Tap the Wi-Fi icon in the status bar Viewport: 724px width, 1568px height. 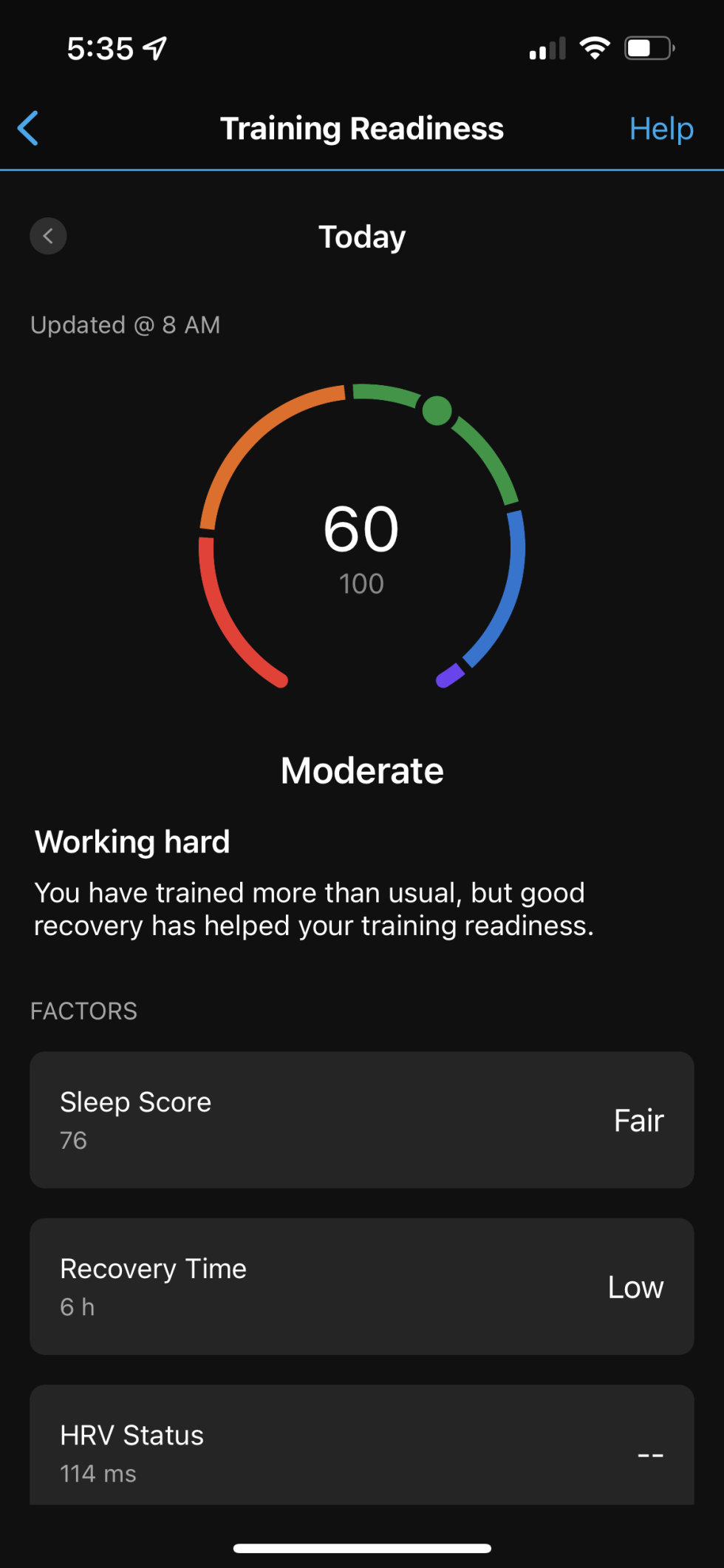(595, 47)
